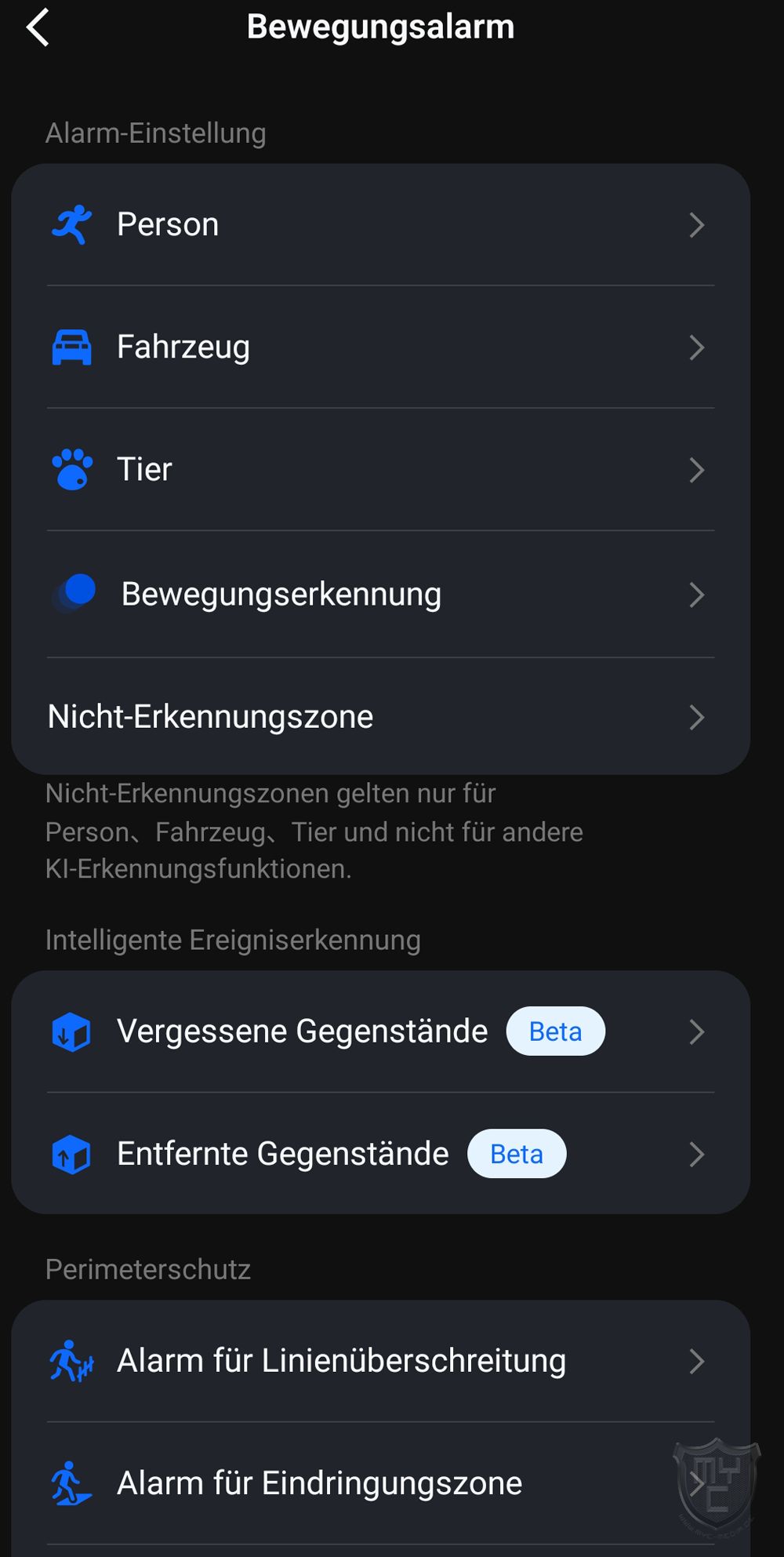Open Person alarm settings
The height and width of the screenshot is (1557, 784).
(x=380, y=225)
